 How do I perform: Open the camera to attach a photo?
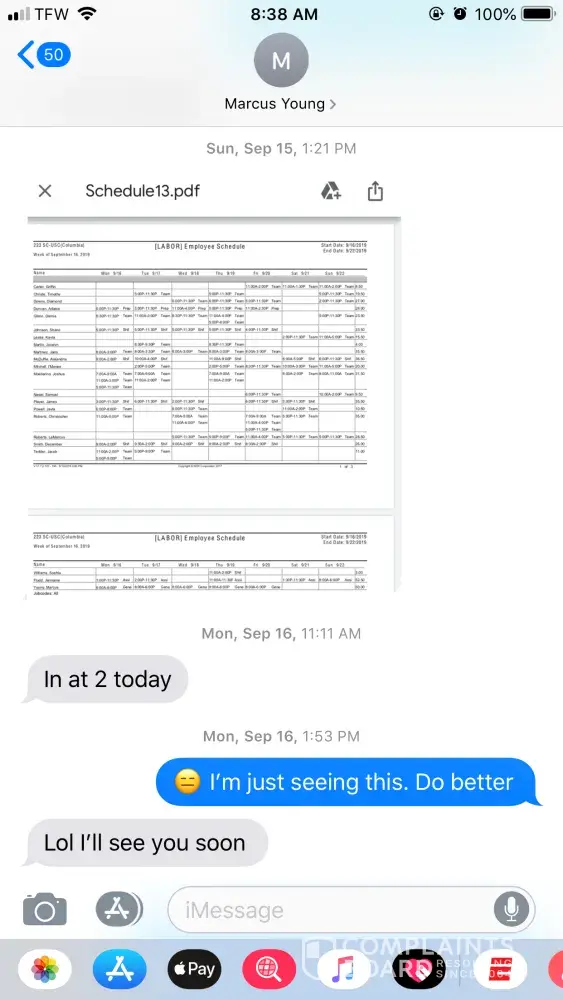[x=45, y=909]
